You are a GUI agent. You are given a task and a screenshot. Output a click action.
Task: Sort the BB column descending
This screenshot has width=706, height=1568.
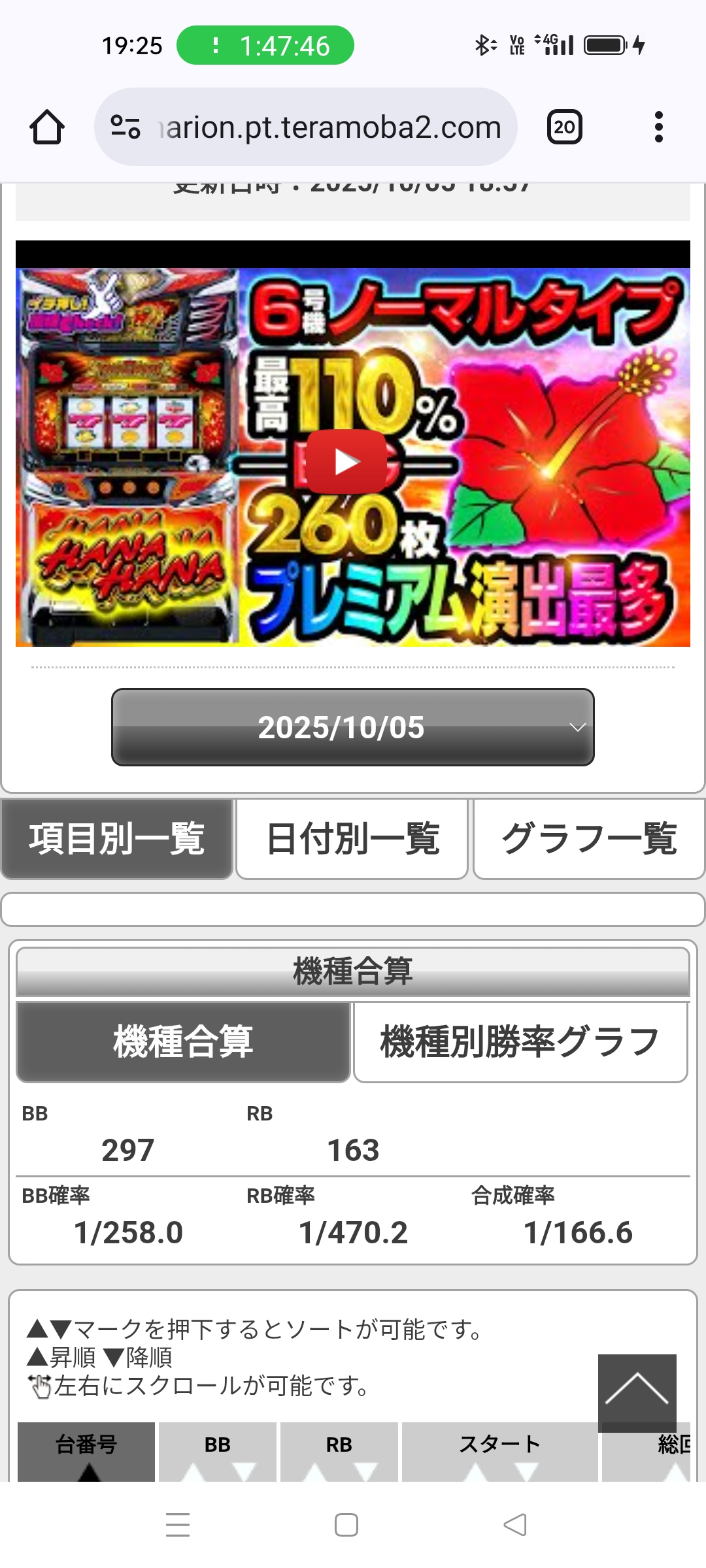(x=244, y=1473)
